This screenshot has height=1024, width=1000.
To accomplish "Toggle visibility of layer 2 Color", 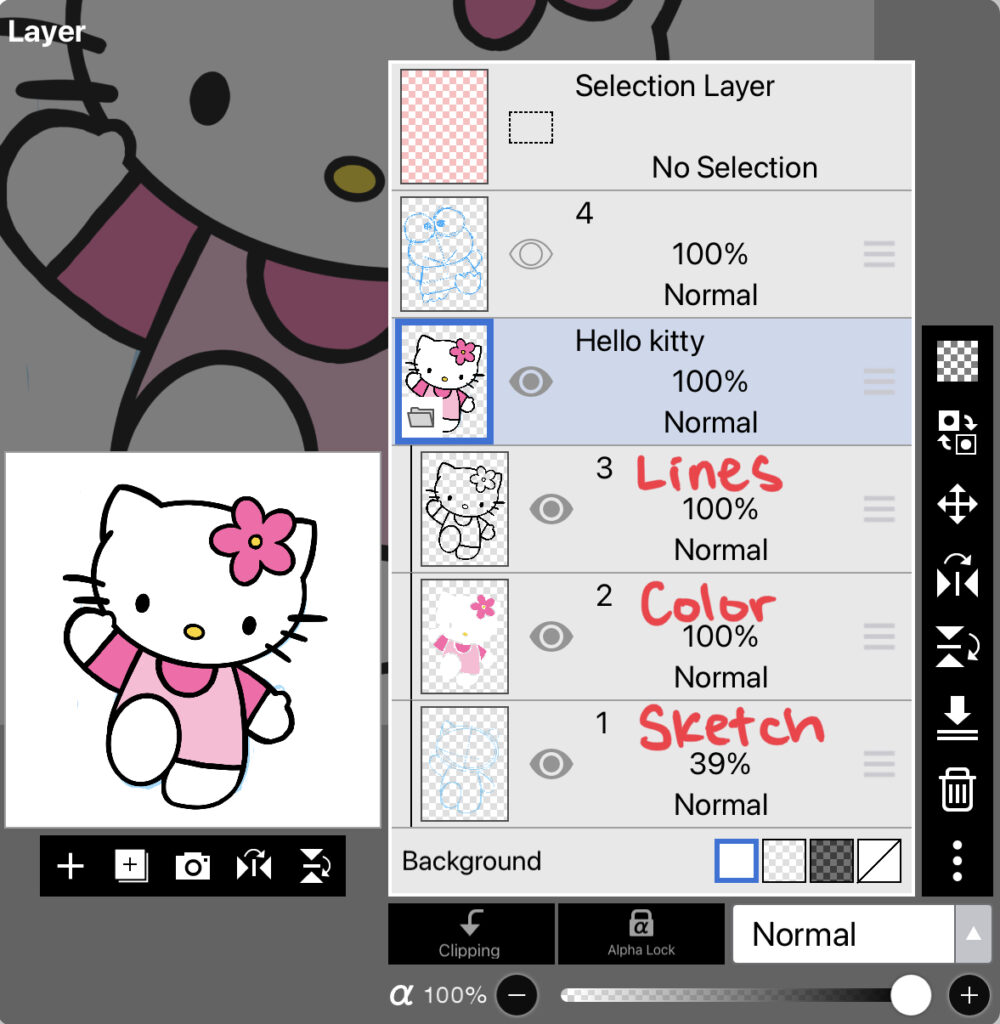I will coord(550,636).
